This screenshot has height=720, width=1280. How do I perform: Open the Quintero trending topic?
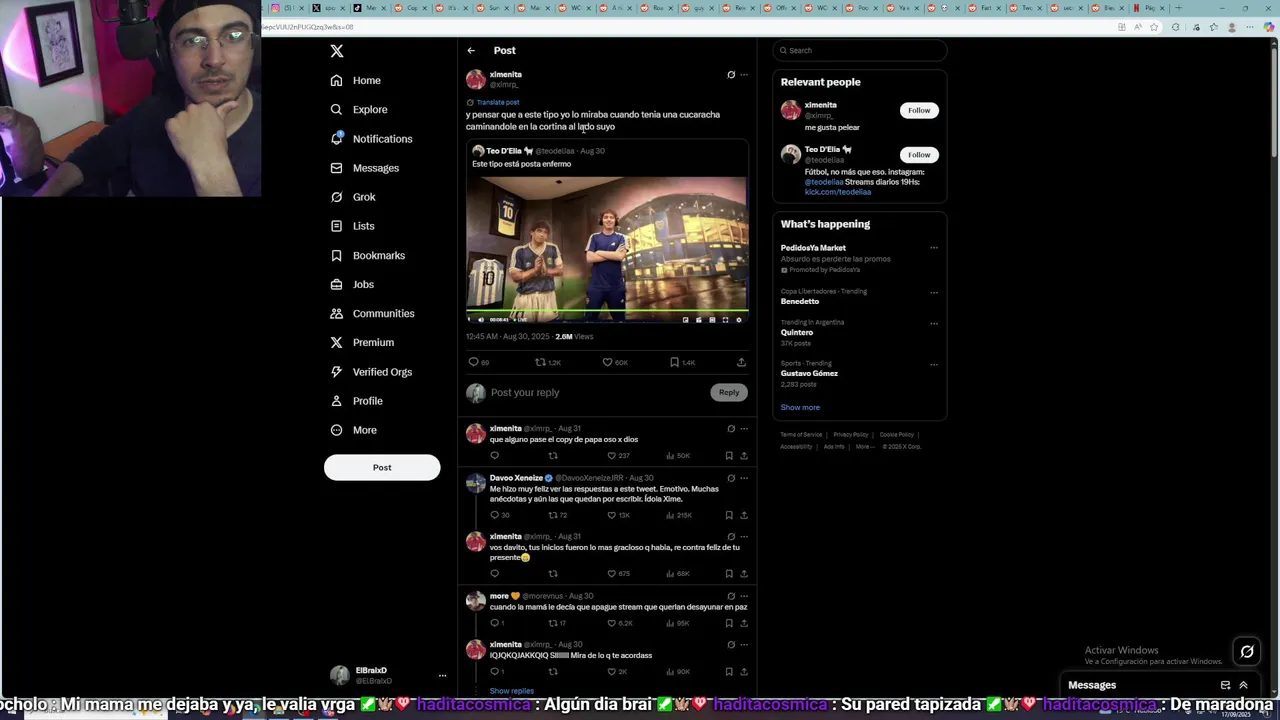click(x=797, y=332)
